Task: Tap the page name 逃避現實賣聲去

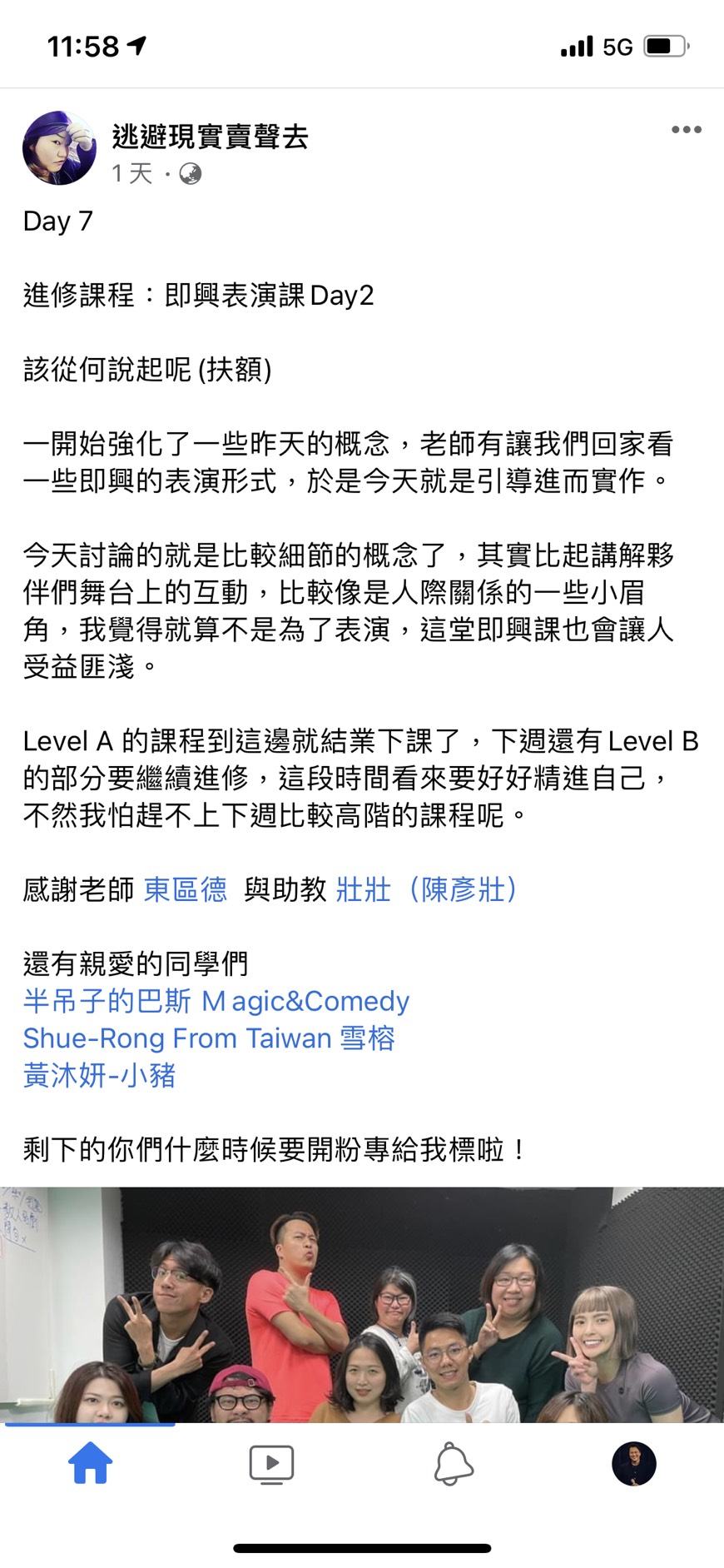Action: point(210,137)
